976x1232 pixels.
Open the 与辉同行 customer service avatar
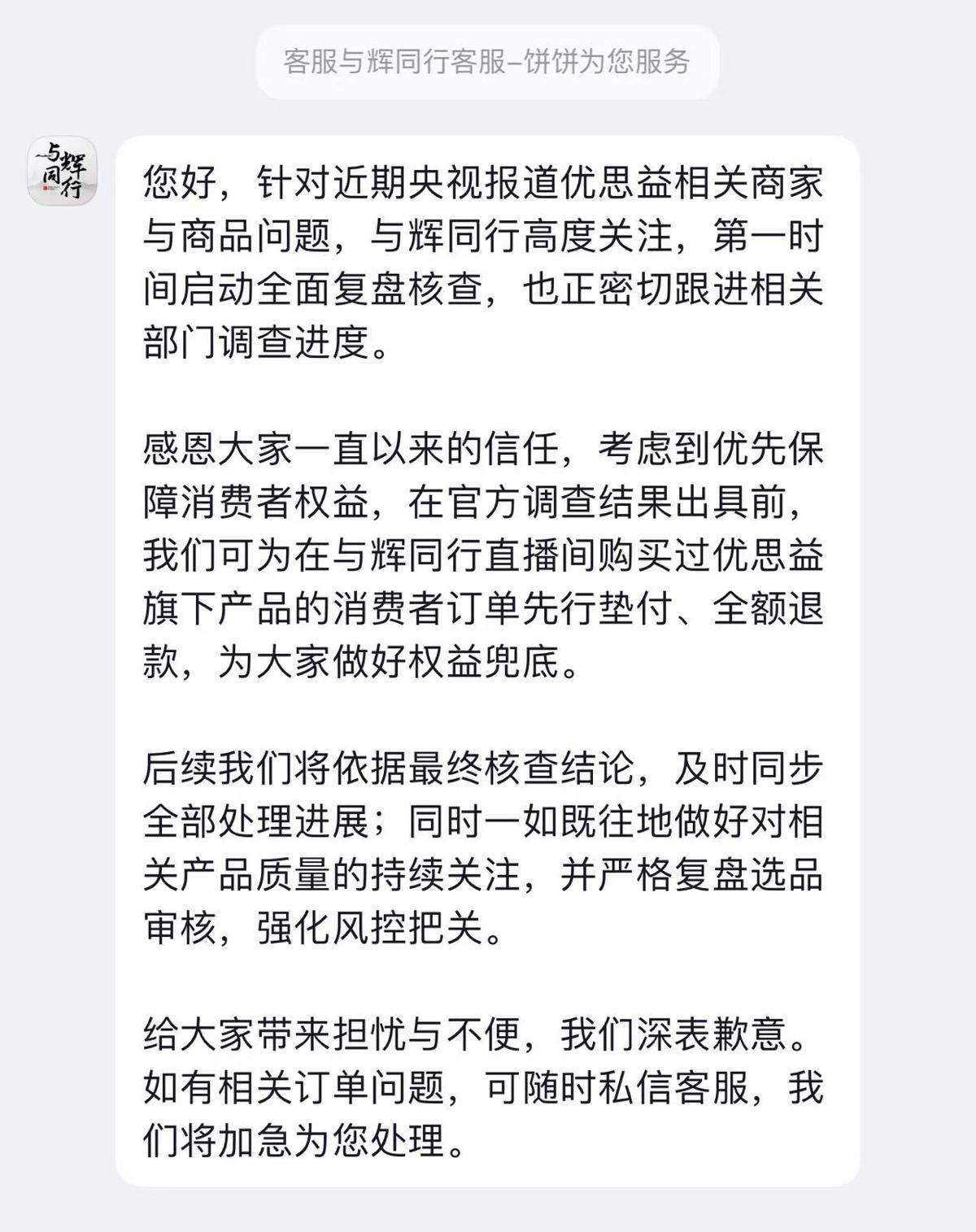pyautogui.click(x=63, y=171)
